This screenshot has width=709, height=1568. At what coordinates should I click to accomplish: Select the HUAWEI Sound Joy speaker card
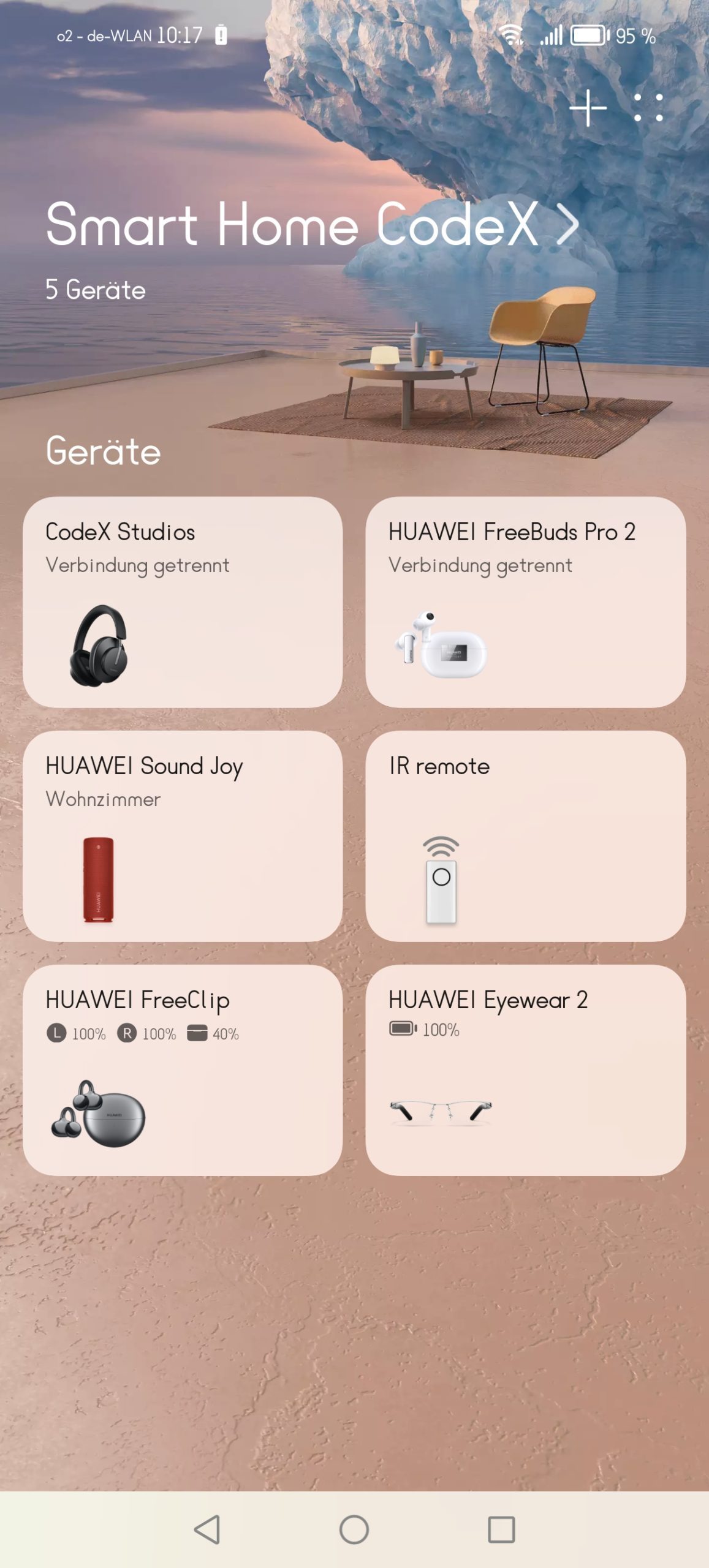[x=183, y=836]
